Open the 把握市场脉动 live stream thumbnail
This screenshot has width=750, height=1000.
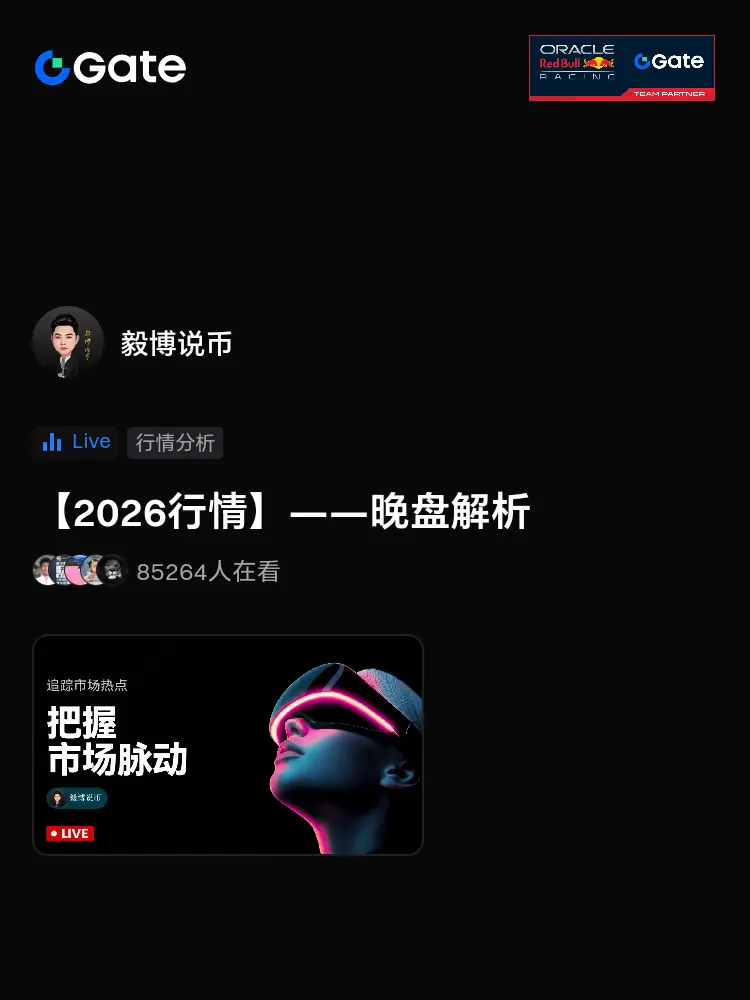[x=228, y=744]
